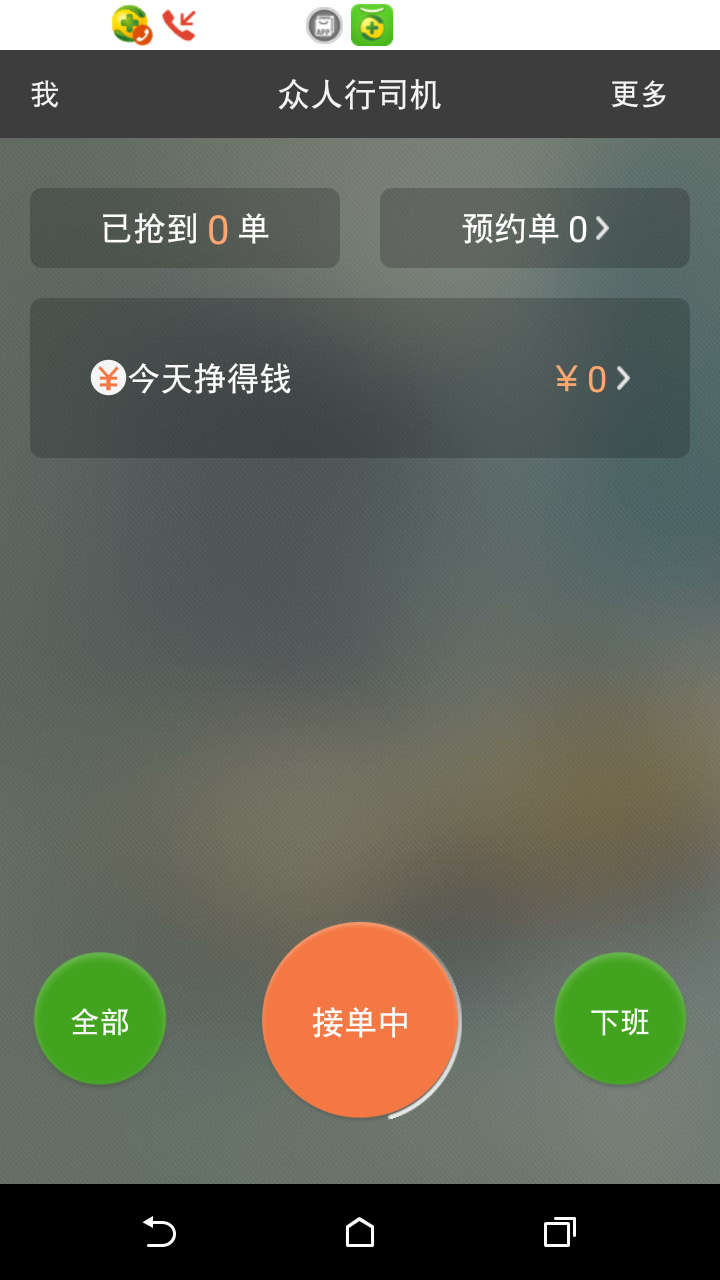Tap the orange 接单中 button
Viewport: 720px width, 1280px height.
point(360,1020)
